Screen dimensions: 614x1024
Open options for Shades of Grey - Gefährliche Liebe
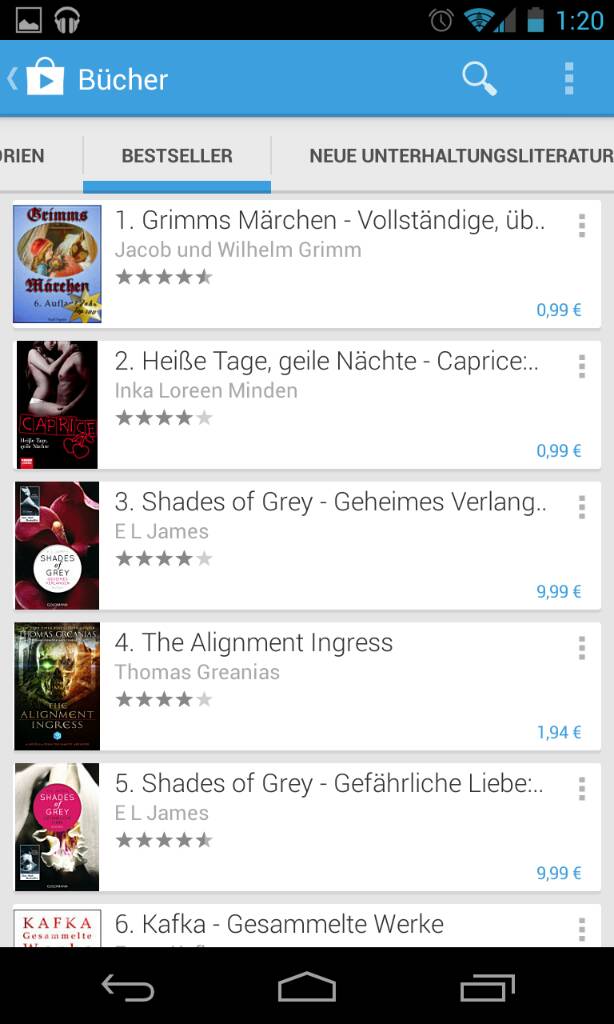581,789
